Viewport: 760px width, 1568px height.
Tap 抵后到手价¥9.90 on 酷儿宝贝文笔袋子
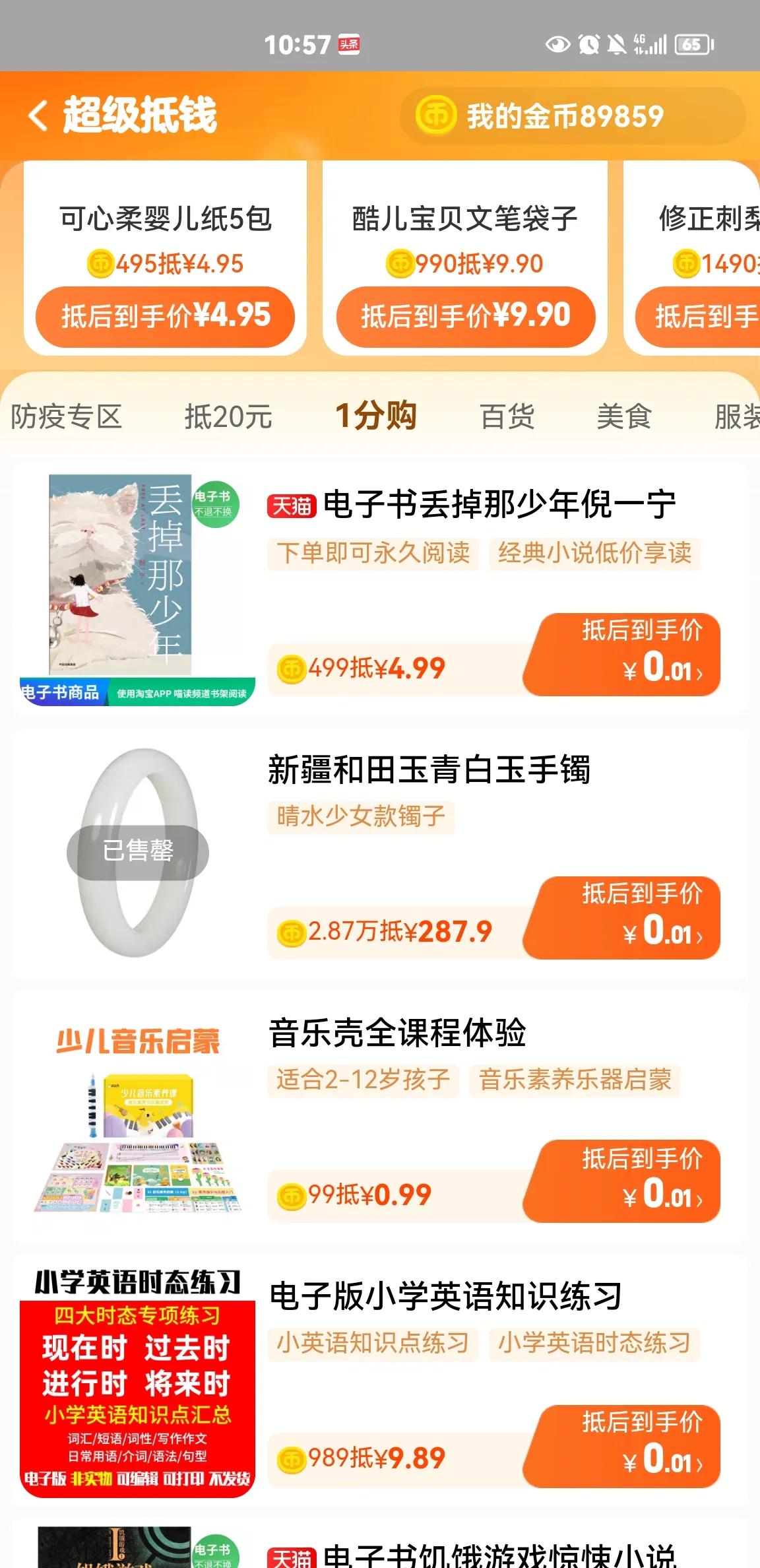point(466,316)
